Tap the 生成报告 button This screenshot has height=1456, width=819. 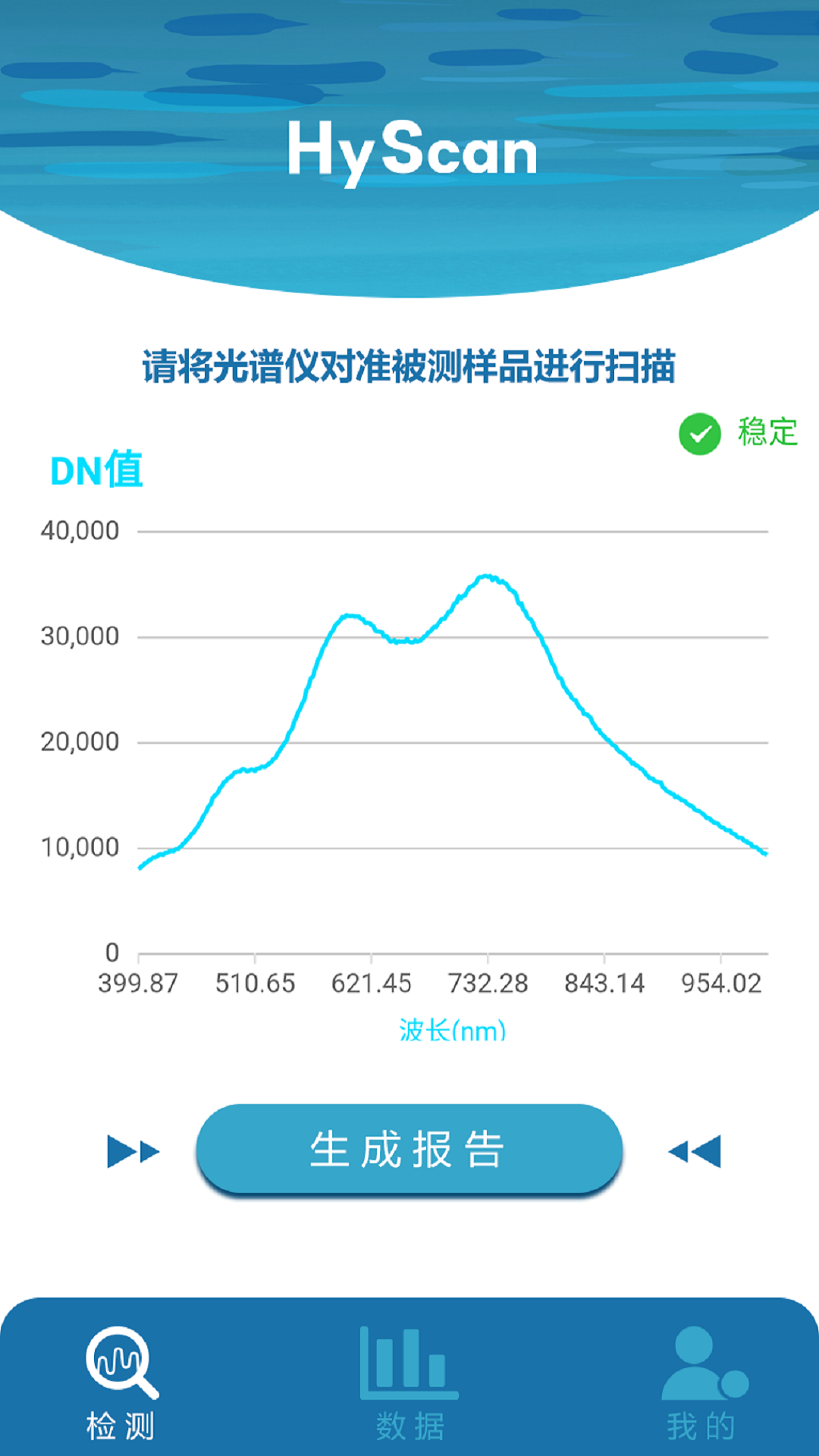pyautogui.click(x=409, y=1150)
